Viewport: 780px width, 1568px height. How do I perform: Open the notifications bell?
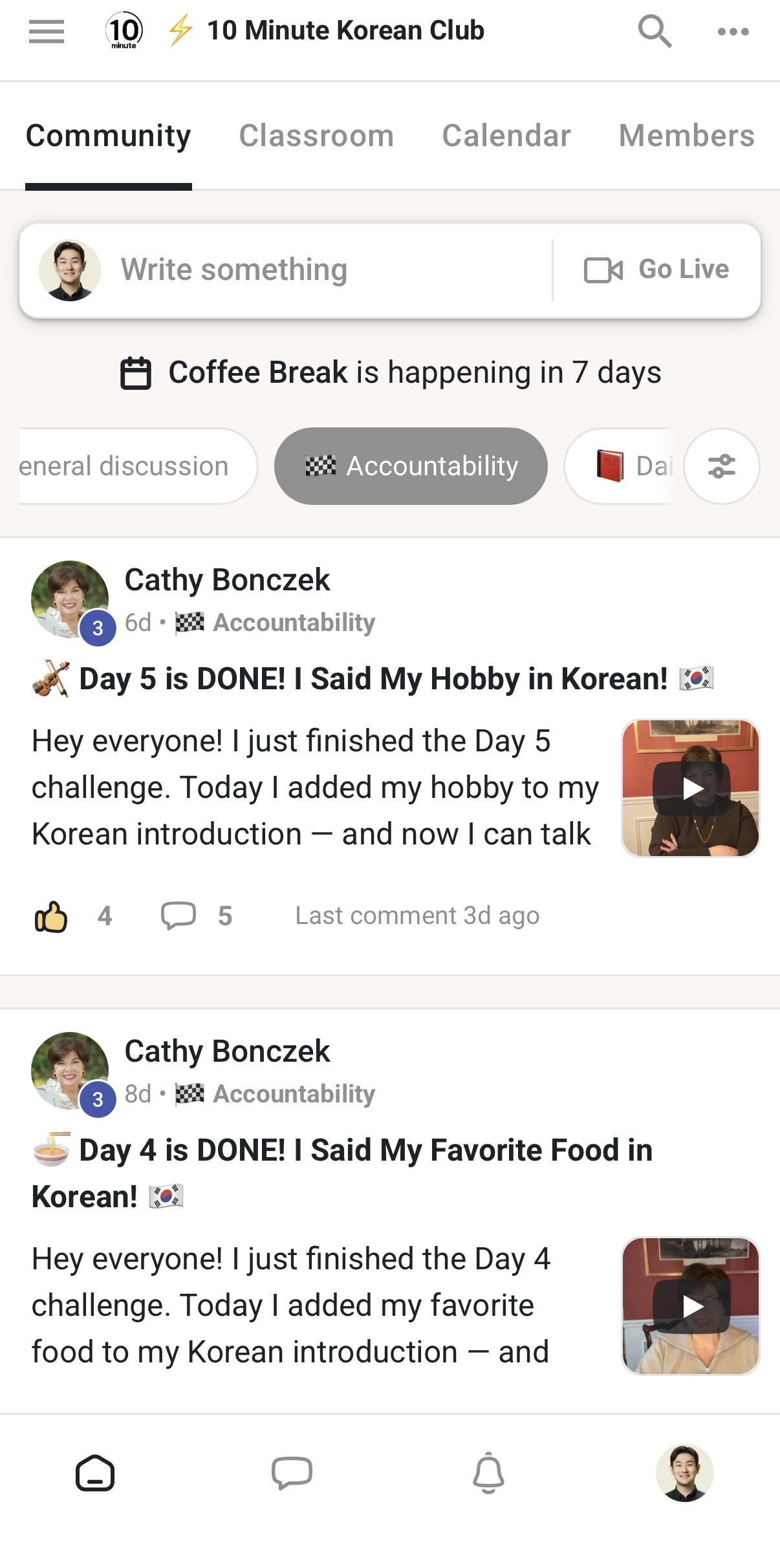coord(488,1474)
